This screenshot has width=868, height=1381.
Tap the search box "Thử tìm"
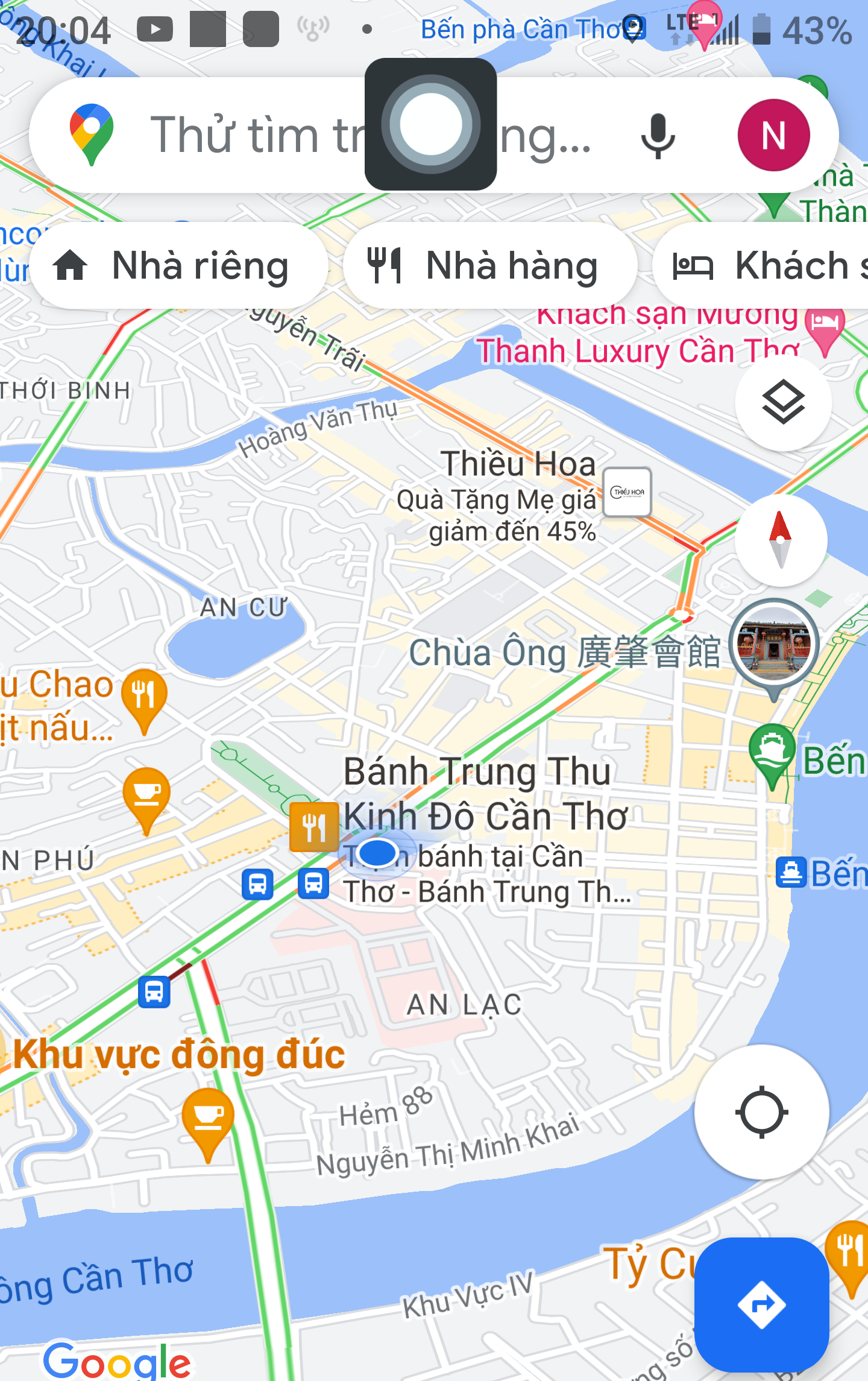253,135
